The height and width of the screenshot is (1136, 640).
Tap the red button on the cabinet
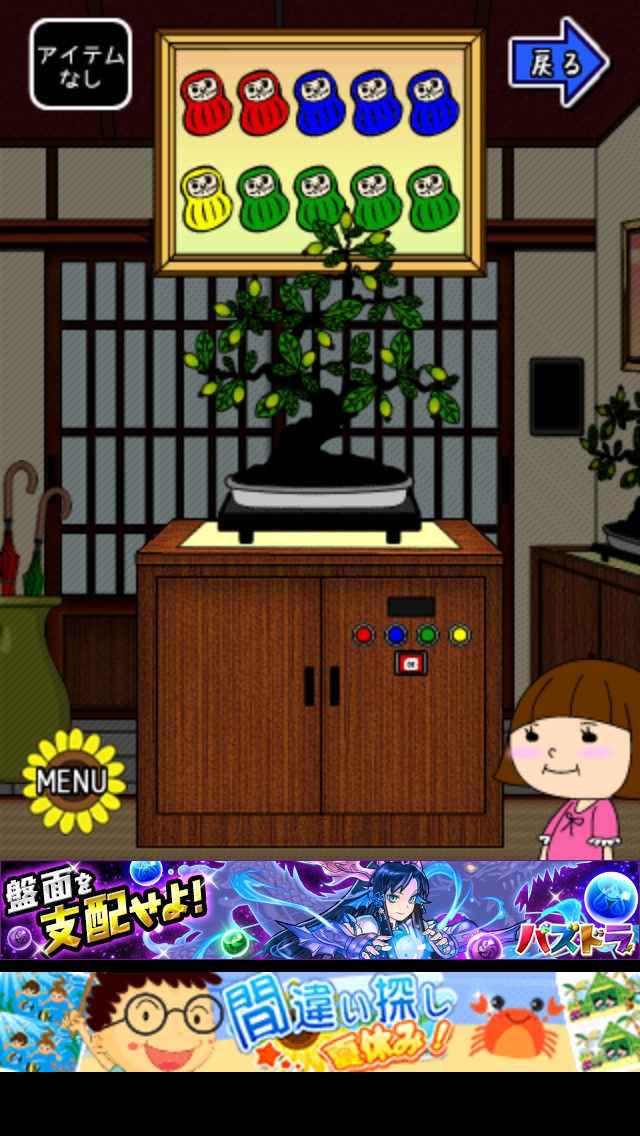(363, 633)
